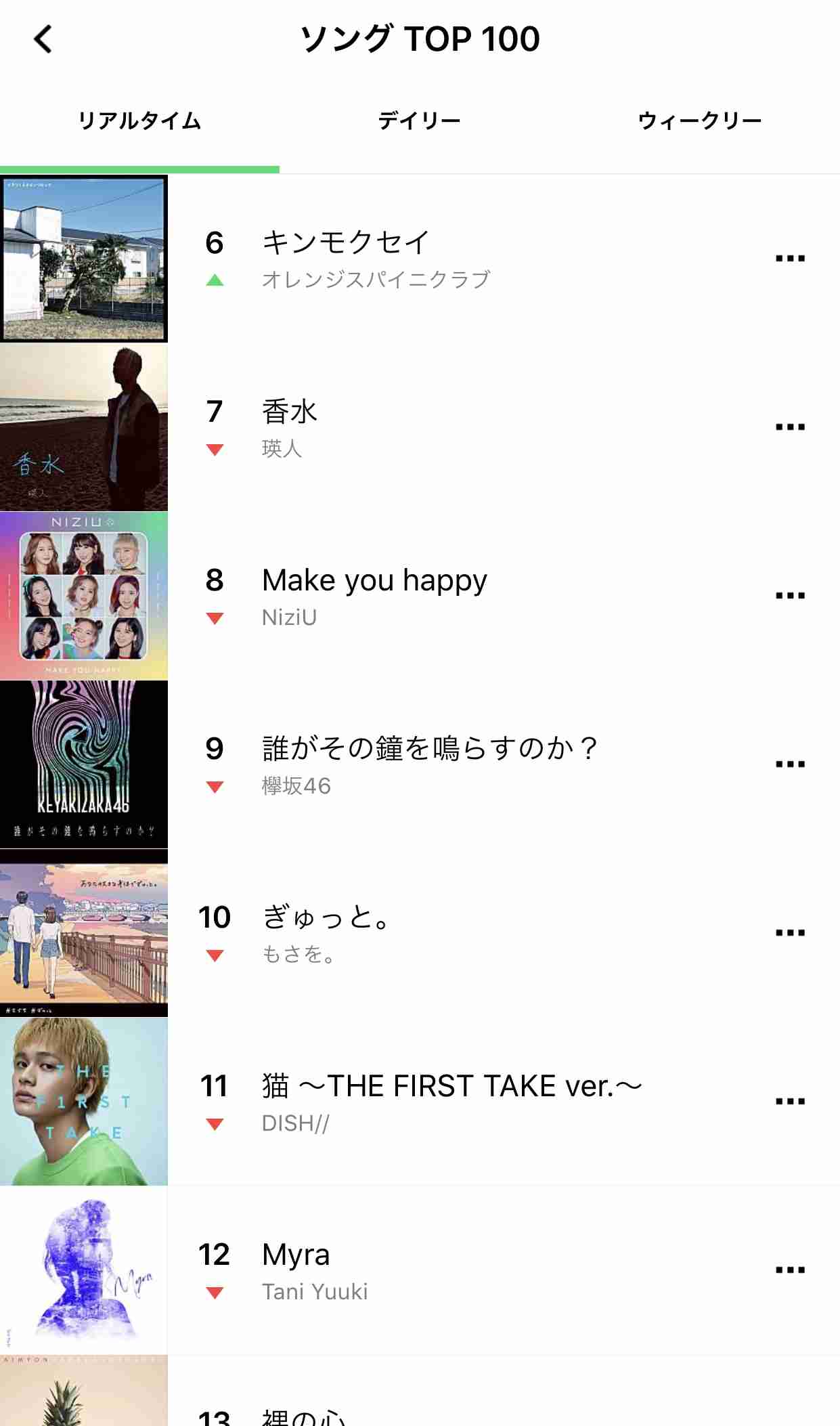
Task: Open more options for Myra
Action: tap(790, 1270)
